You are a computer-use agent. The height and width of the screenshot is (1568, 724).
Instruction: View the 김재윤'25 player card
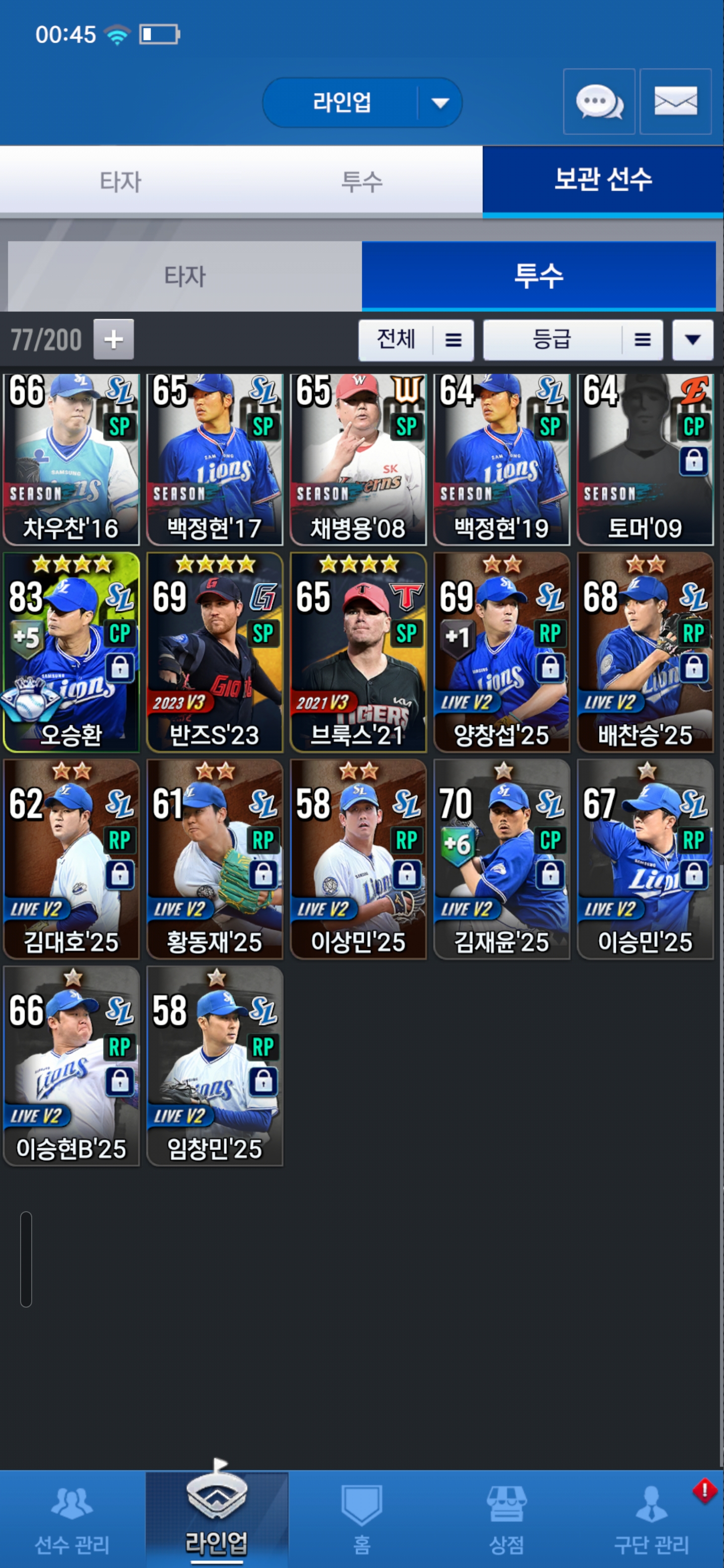501,859
